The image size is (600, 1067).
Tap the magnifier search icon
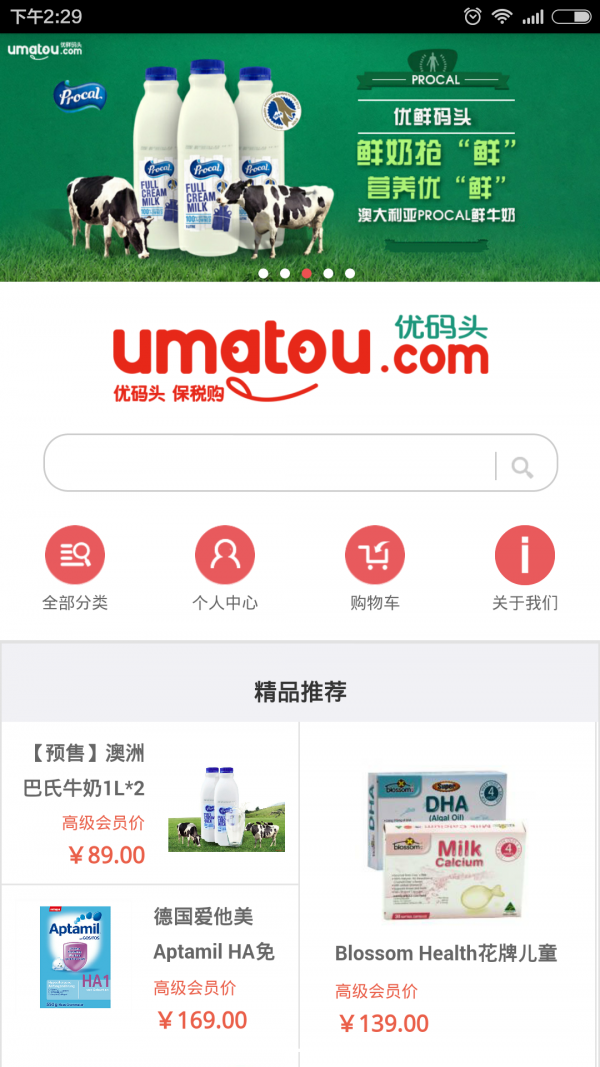click(x=522, y=466)
